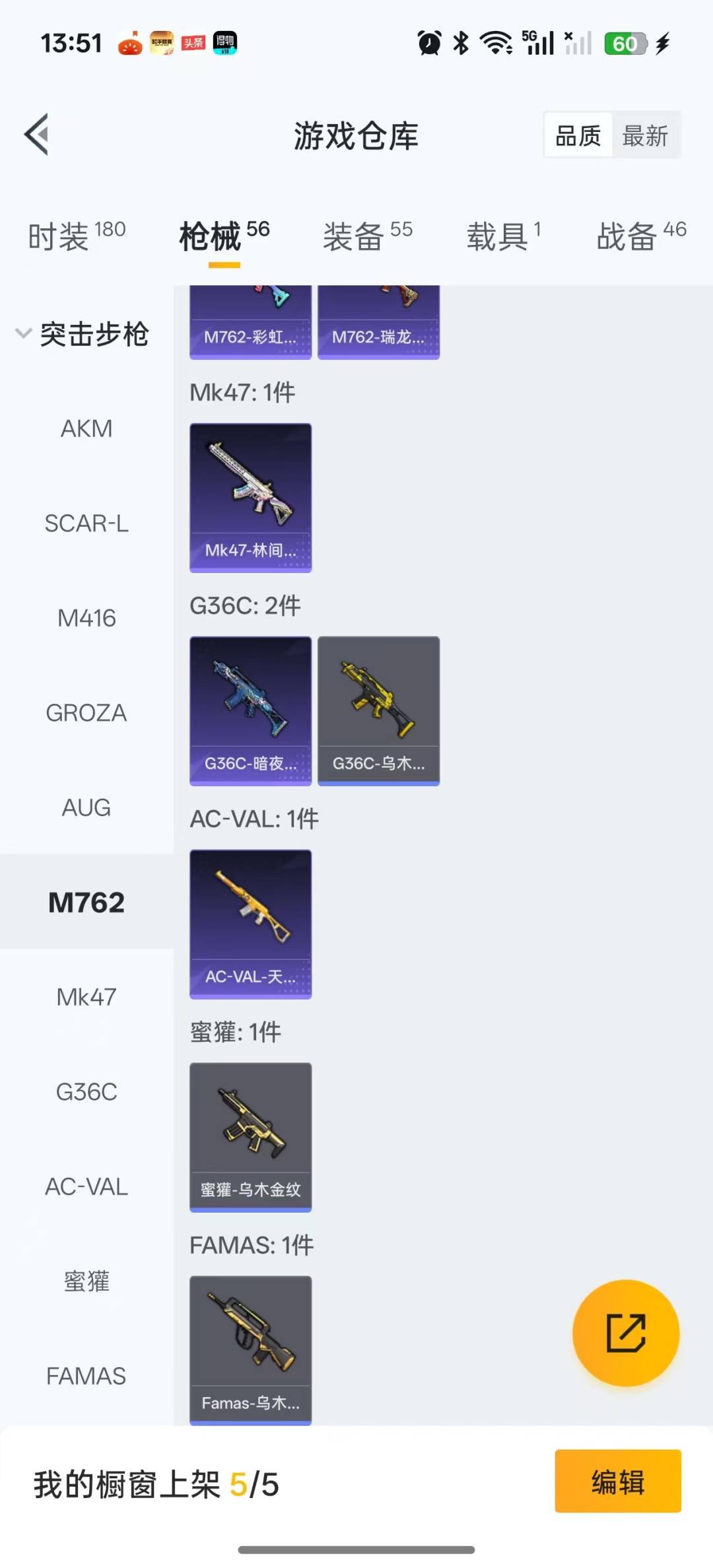Select AUG in the side list
Viewport: 713px width, 1568px height.
click(x=86, y=807)
